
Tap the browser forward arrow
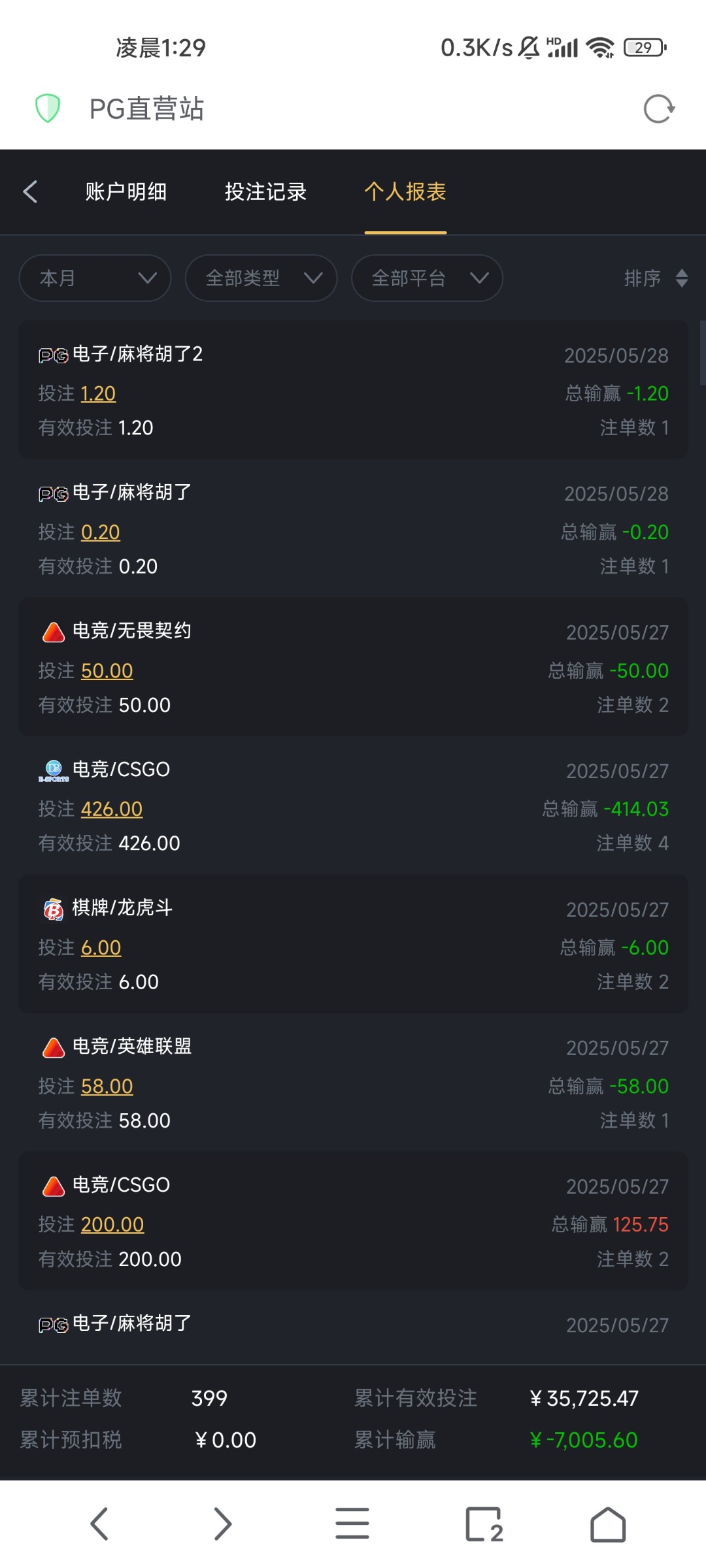(x=223, y=1524)
